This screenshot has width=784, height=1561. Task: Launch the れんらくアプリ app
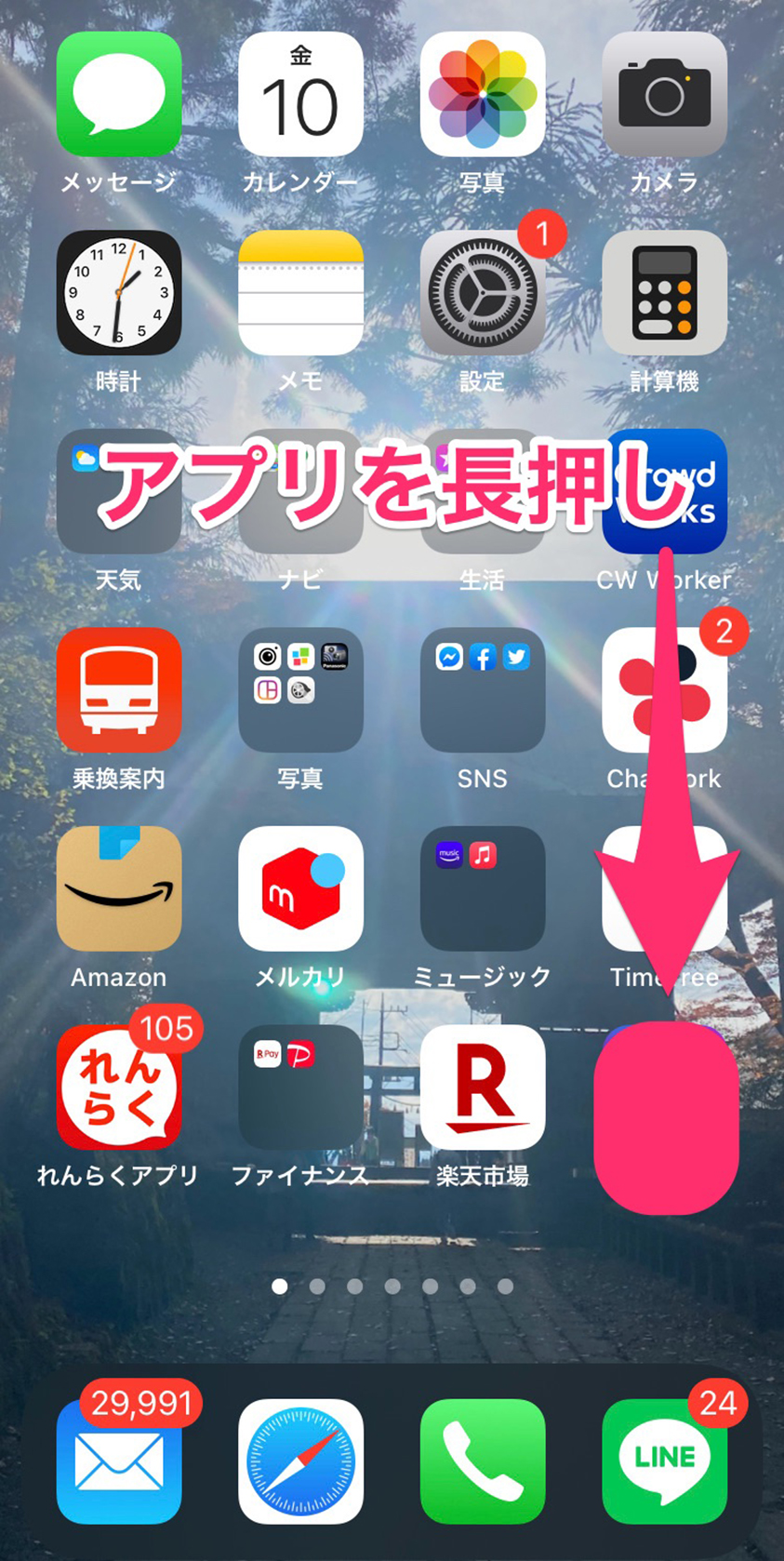point(118,1087)
